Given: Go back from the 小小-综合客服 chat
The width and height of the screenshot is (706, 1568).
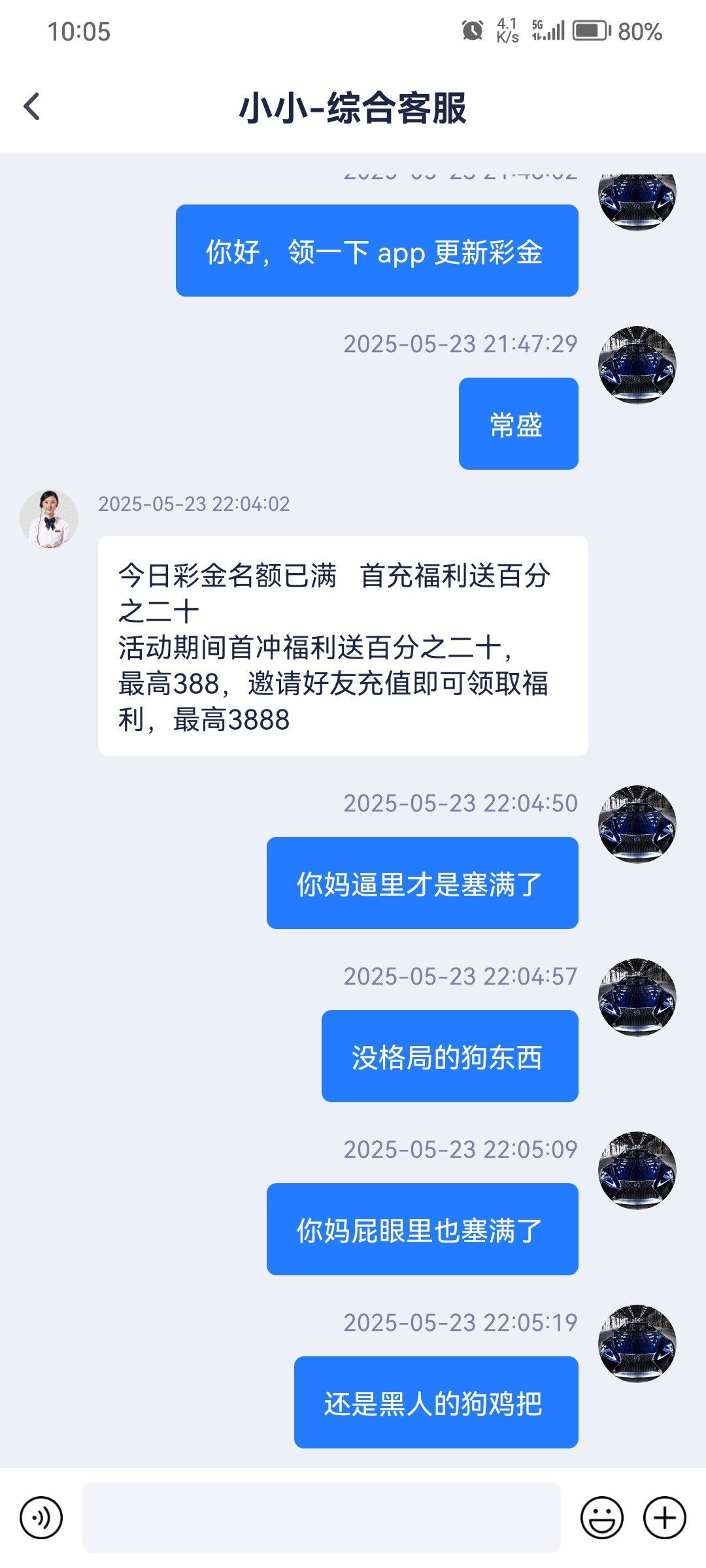Looking at the screenshot, I should coord(31,106).
